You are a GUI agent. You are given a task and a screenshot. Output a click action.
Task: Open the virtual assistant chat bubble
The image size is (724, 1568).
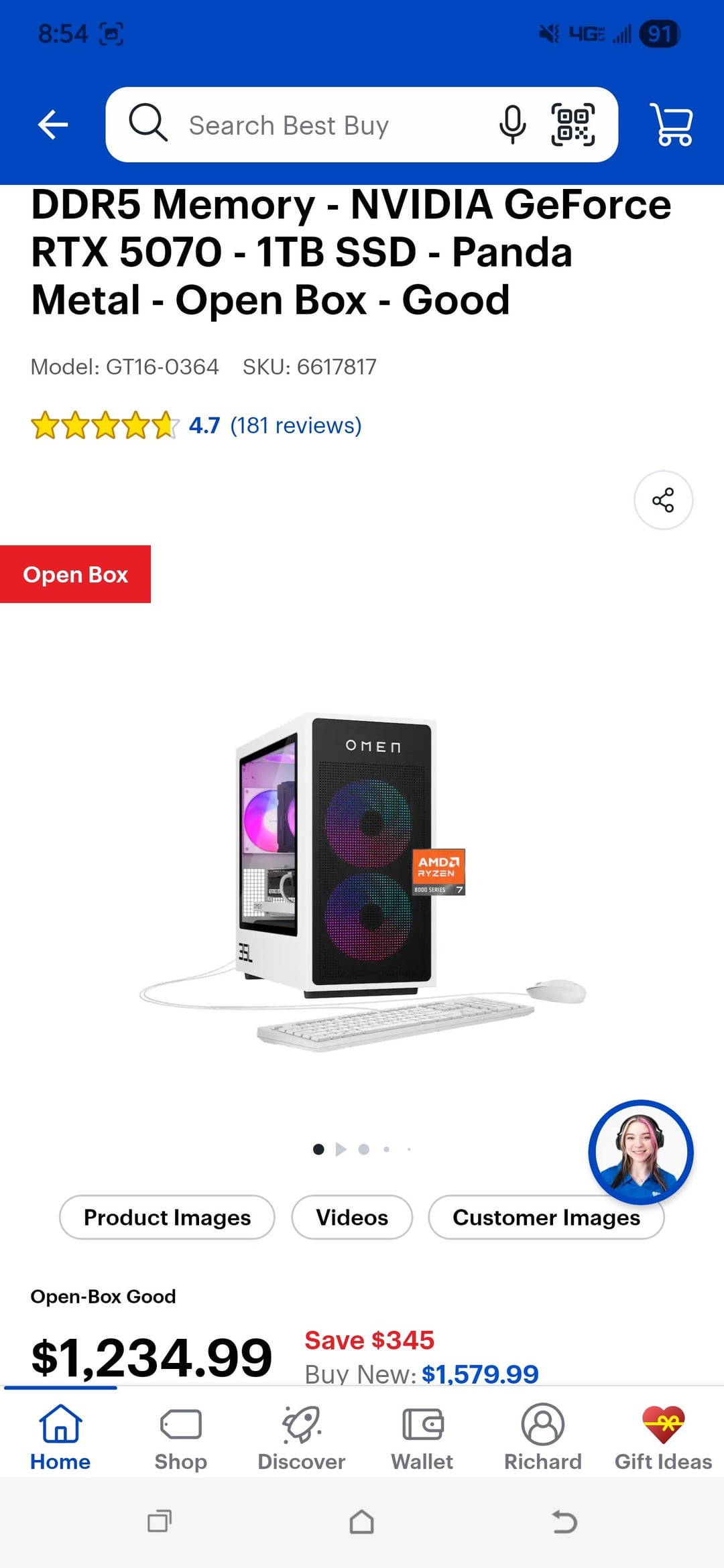coord(640,1153)
